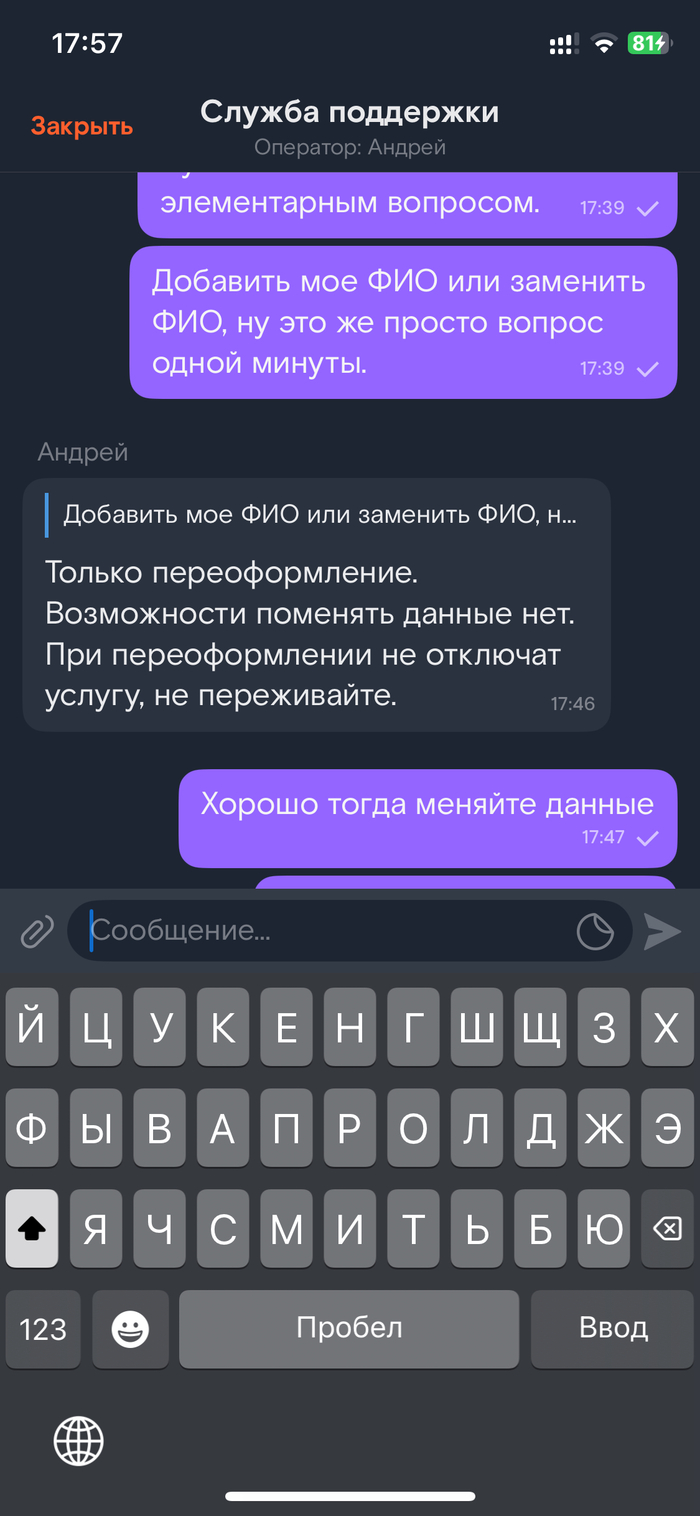Tap the shift key on keyboard
Screen dimensions: 700x1516
point(32,1229)
